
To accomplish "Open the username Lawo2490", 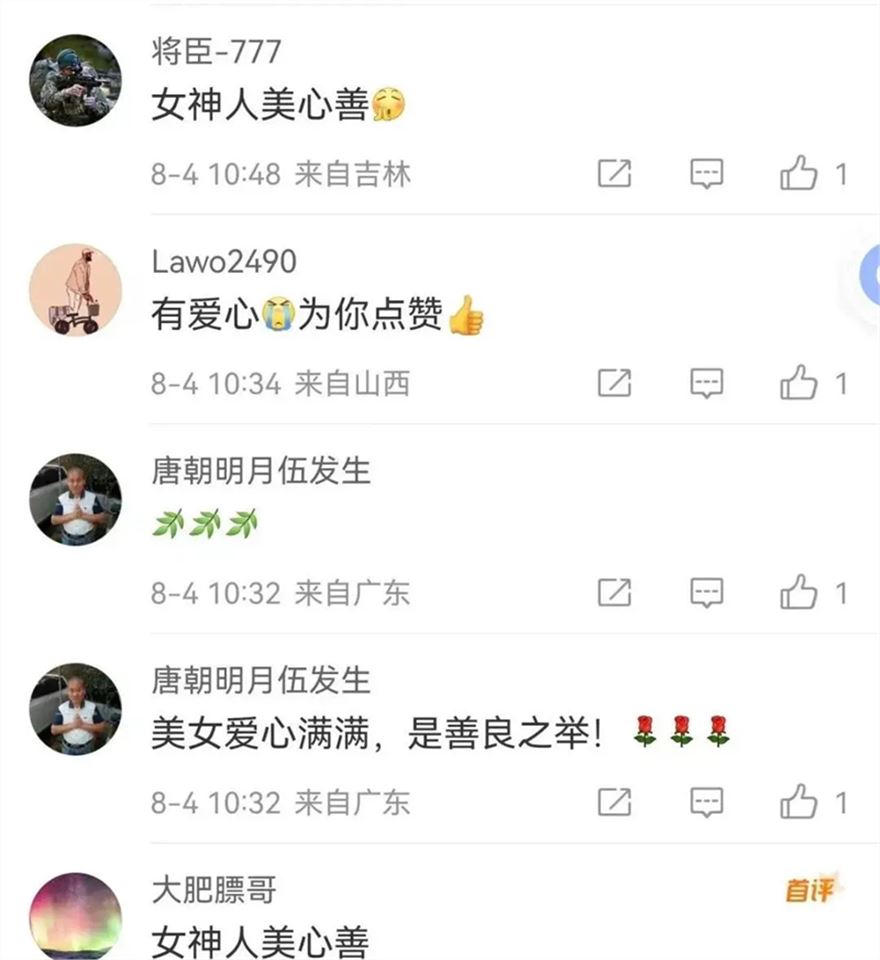I will coord(224,262).
